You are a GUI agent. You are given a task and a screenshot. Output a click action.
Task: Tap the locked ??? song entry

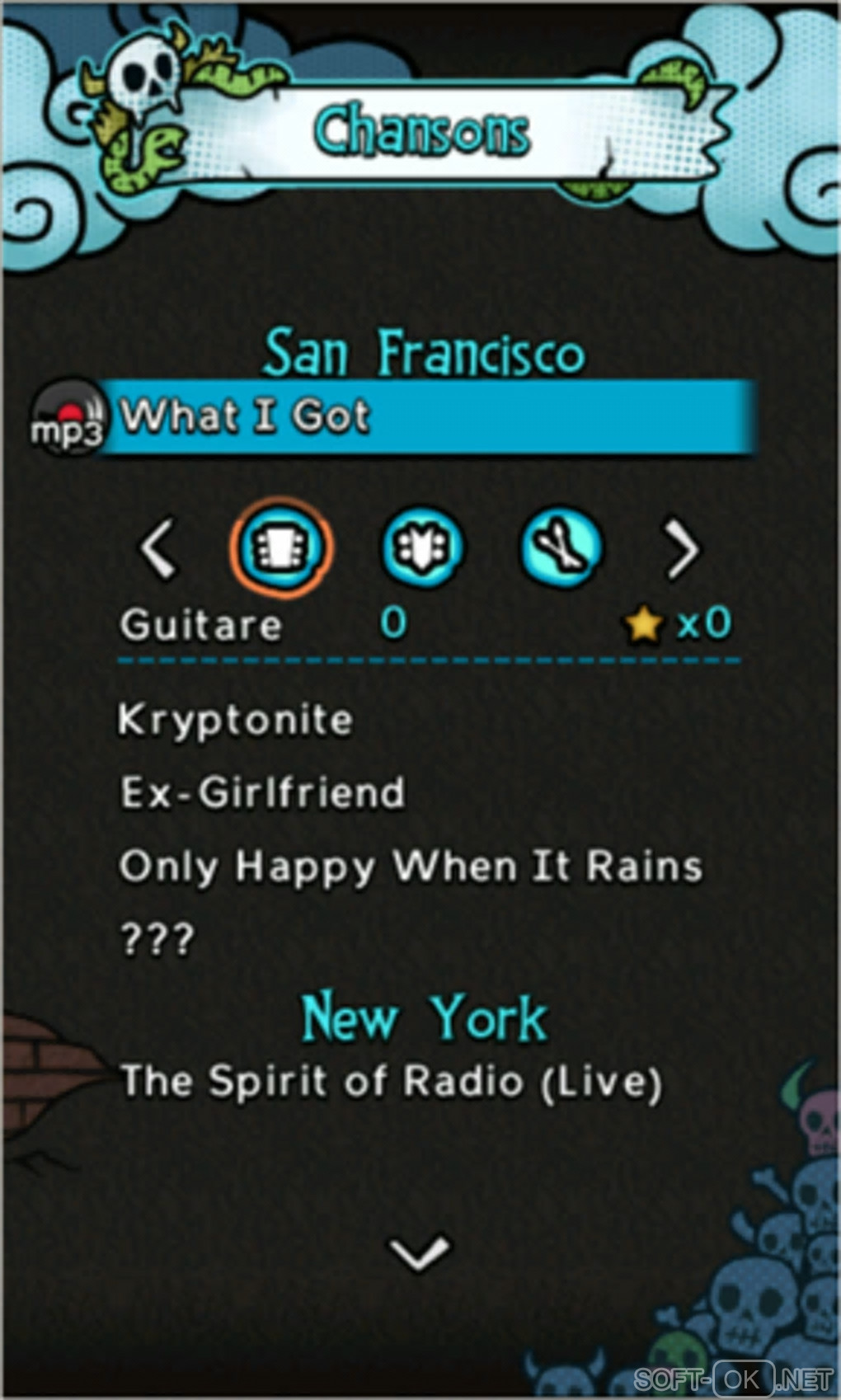[x=157, y=938]
